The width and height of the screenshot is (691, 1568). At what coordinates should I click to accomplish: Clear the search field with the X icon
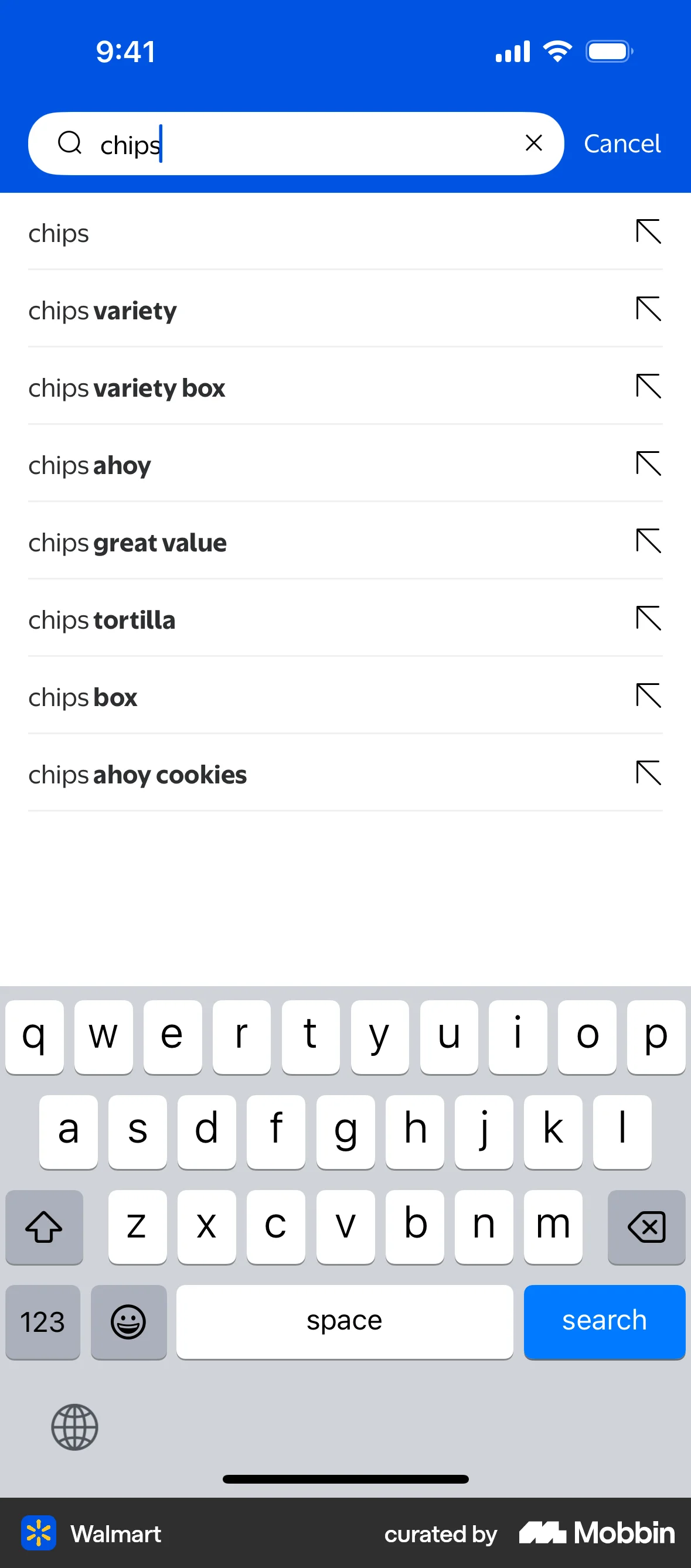pyautogui.click(x=533, y=143)
